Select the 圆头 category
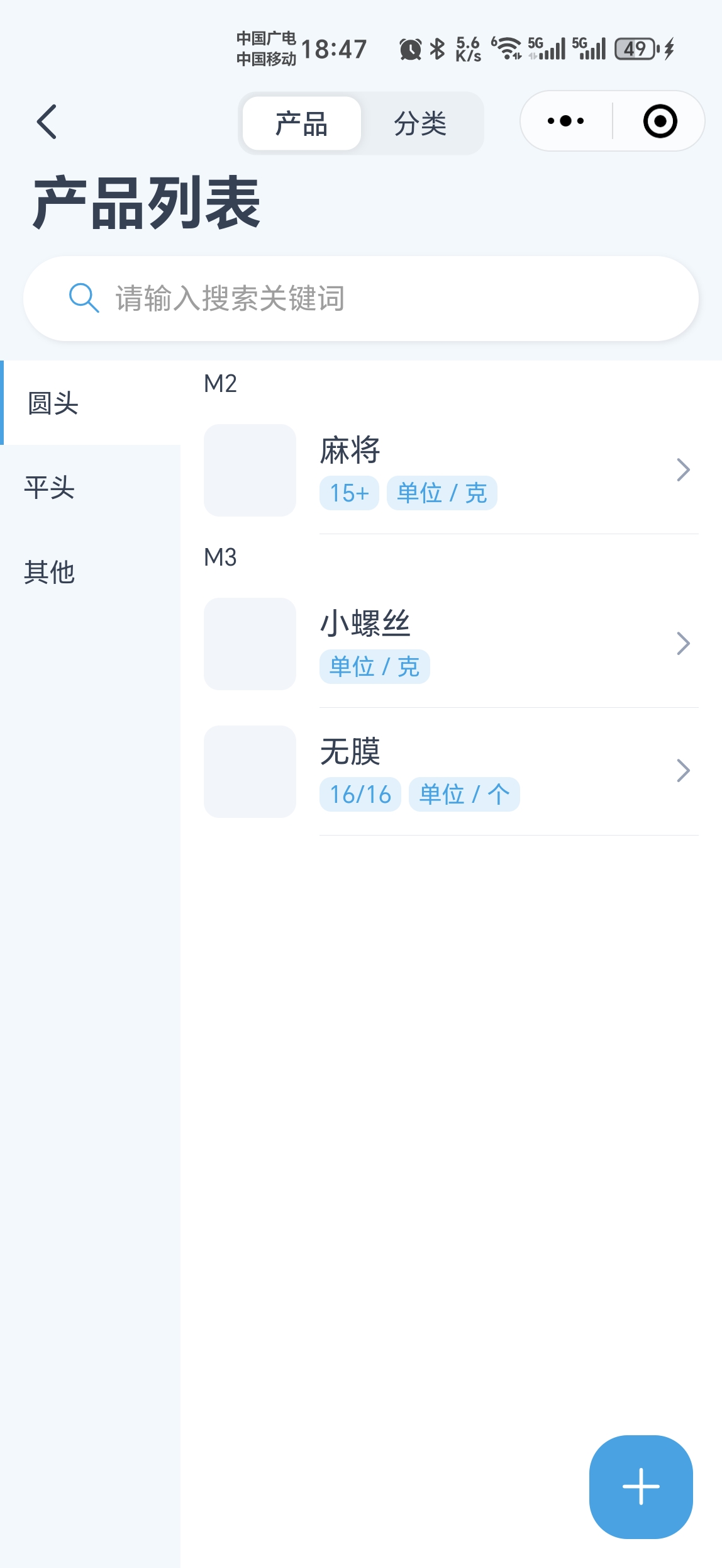 tap(53, 403)
